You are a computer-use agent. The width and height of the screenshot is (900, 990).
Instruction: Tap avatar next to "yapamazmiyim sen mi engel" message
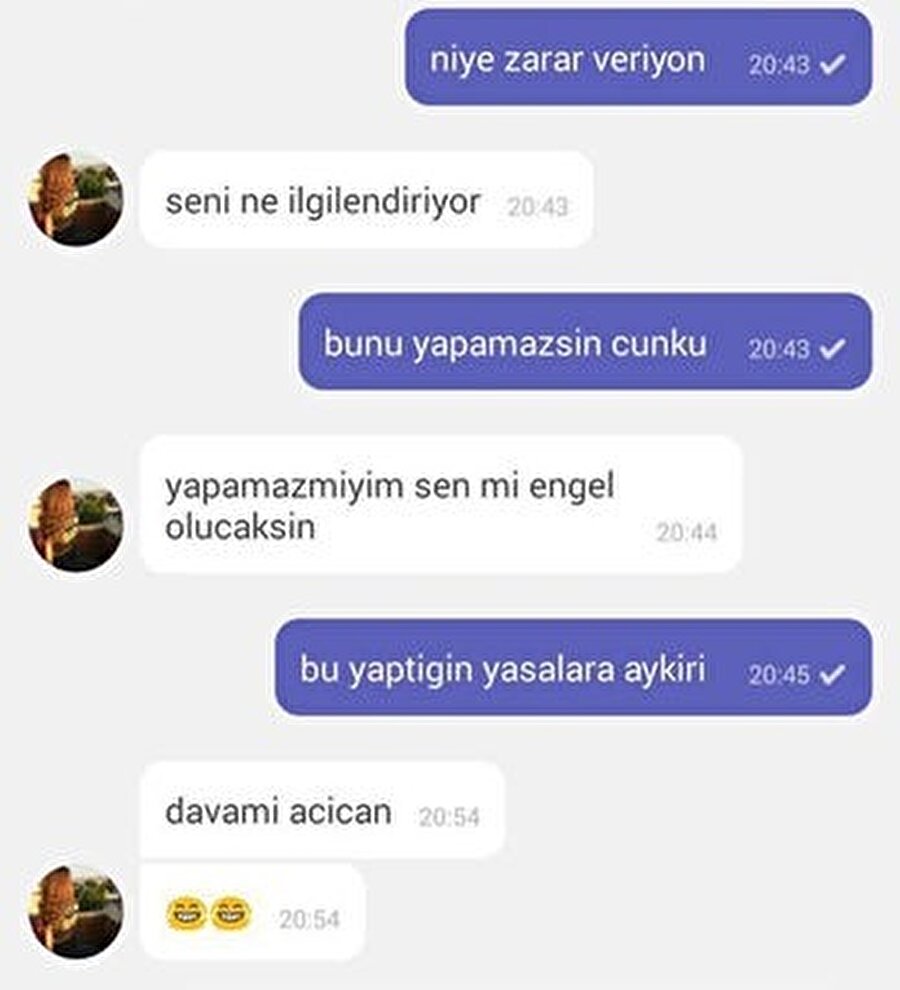(x=76, y=524)
